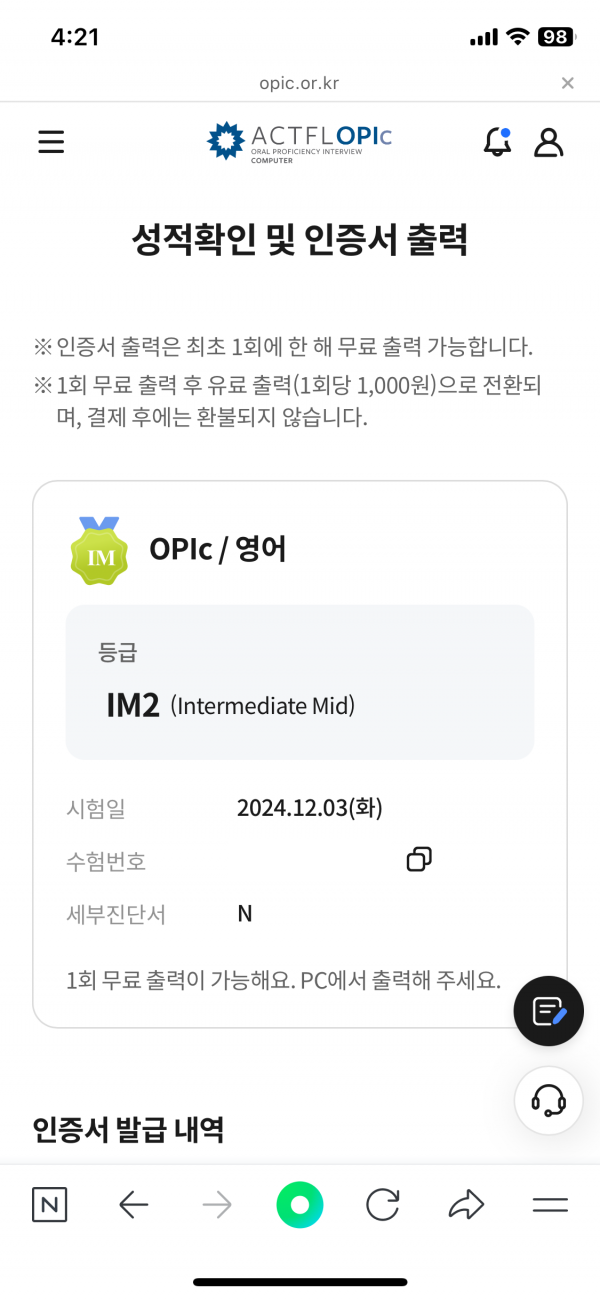Open the hamburger menu

51,142
